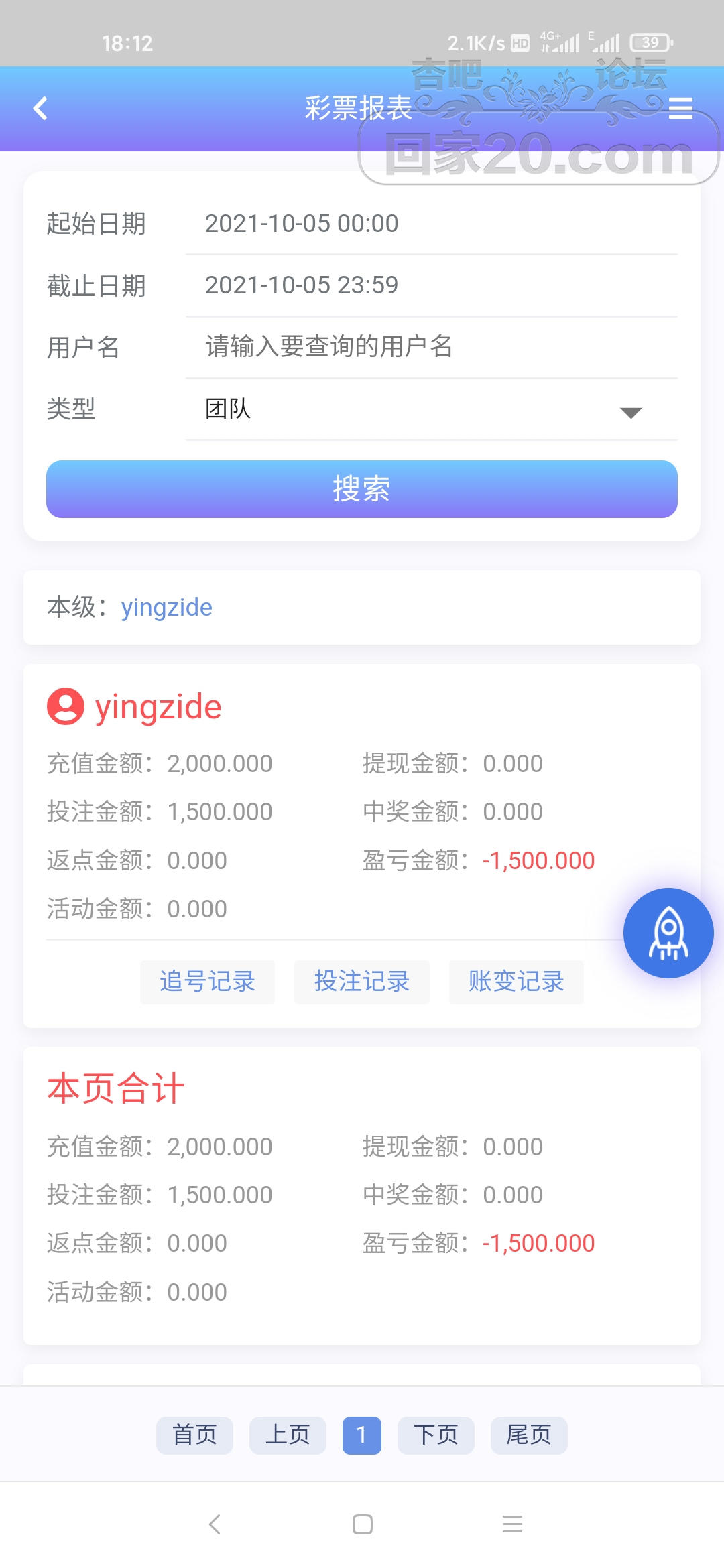
Task: Open the system recent apps button
Action: 512,1524
